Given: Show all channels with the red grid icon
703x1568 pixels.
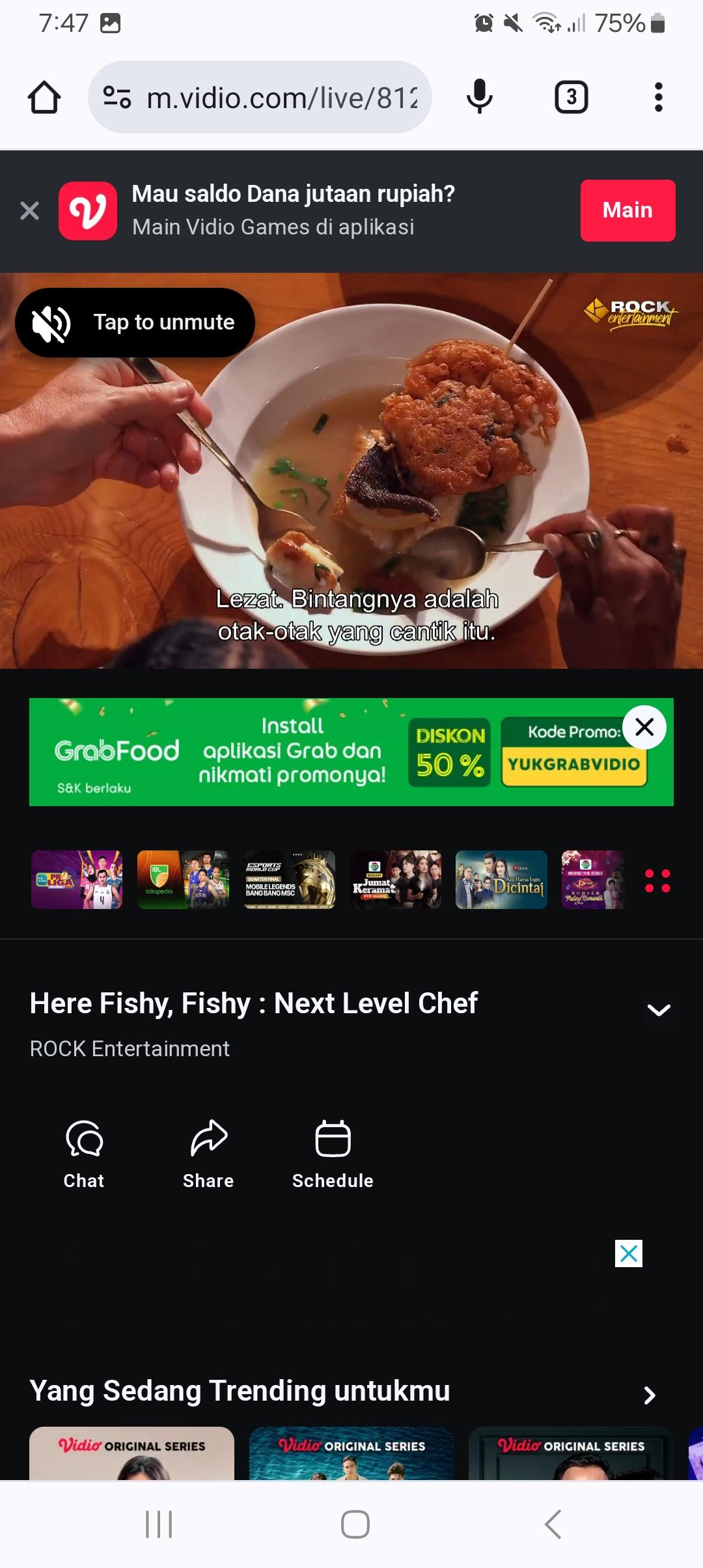Looking at the screenshot, I should click(657, 881).
